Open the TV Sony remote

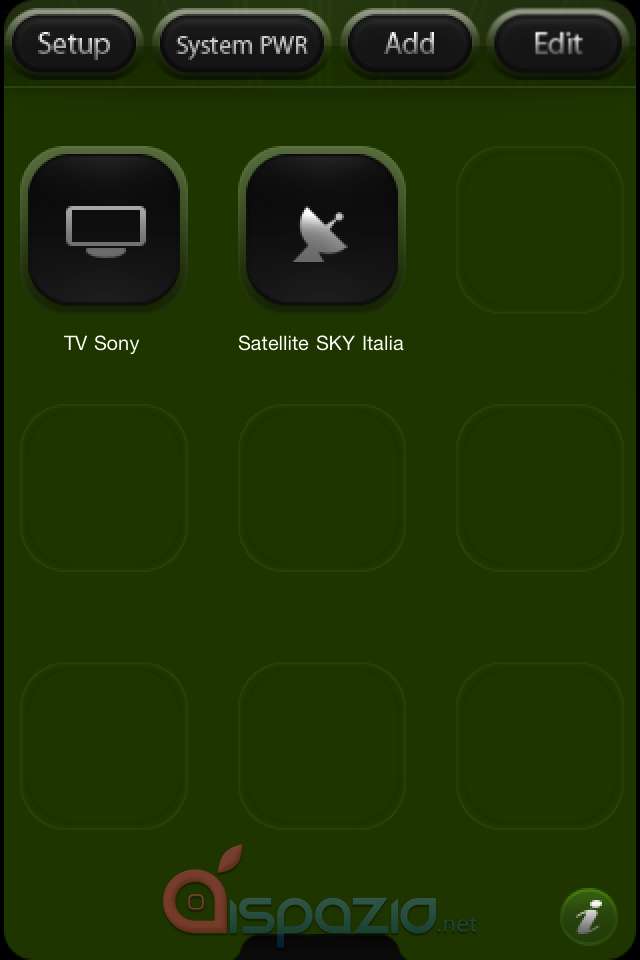click(x=104, y=230)
